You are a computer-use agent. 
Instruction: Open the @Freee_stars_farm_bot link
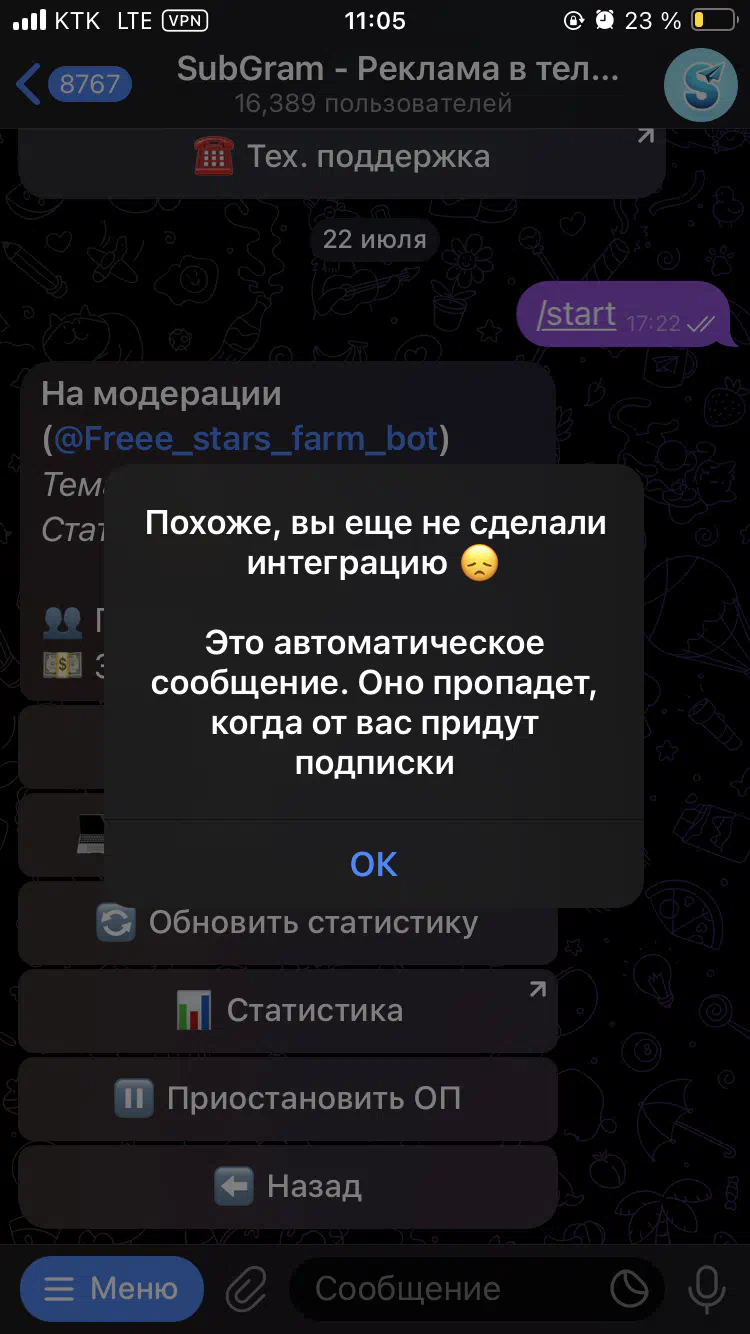pos(246,438)
